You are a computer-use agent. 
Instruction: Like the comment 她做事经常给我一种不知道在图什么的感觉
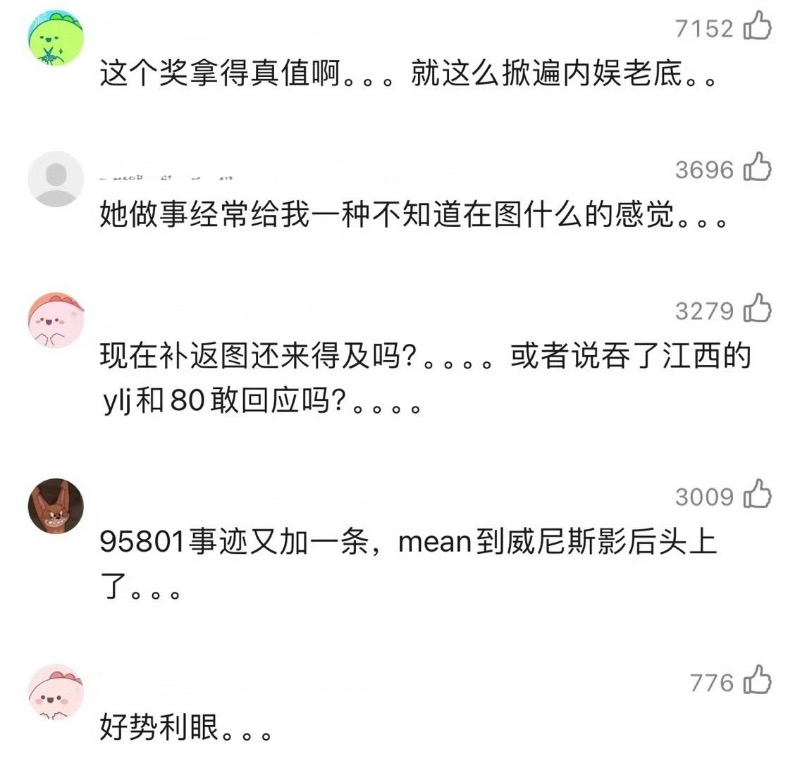[757, 168]
